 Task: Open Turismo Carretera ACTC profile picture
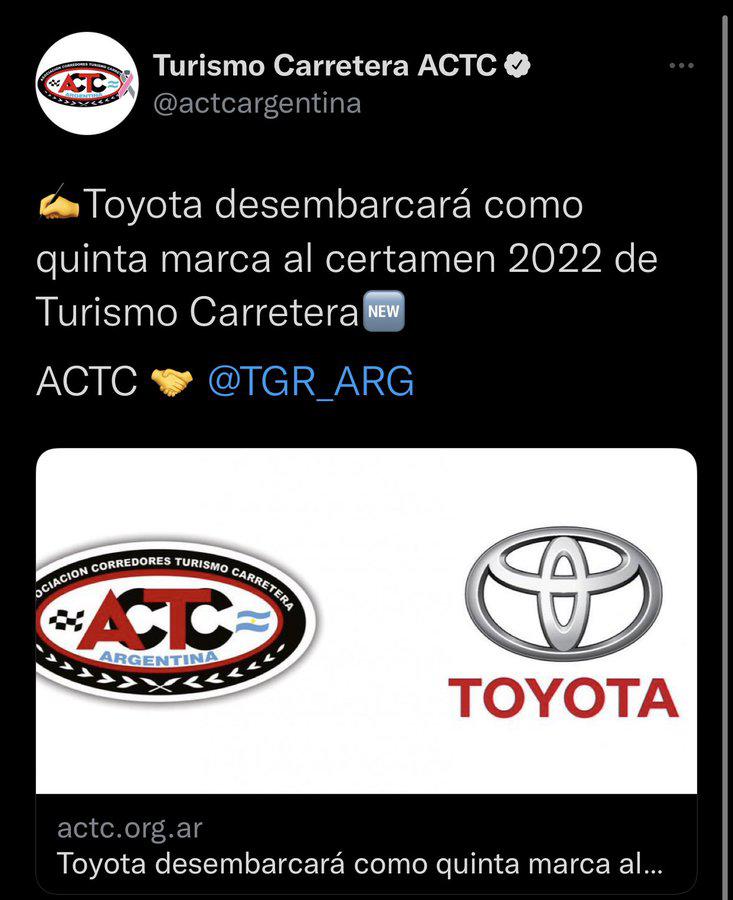[86, 84]
